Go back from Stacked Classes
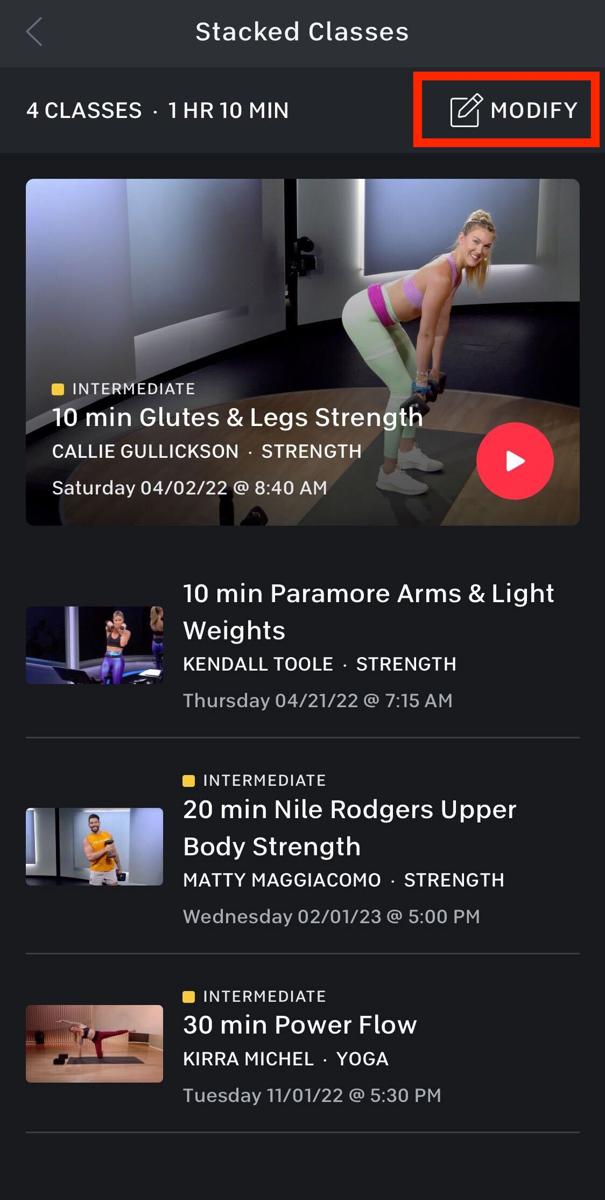 point(35,32)
